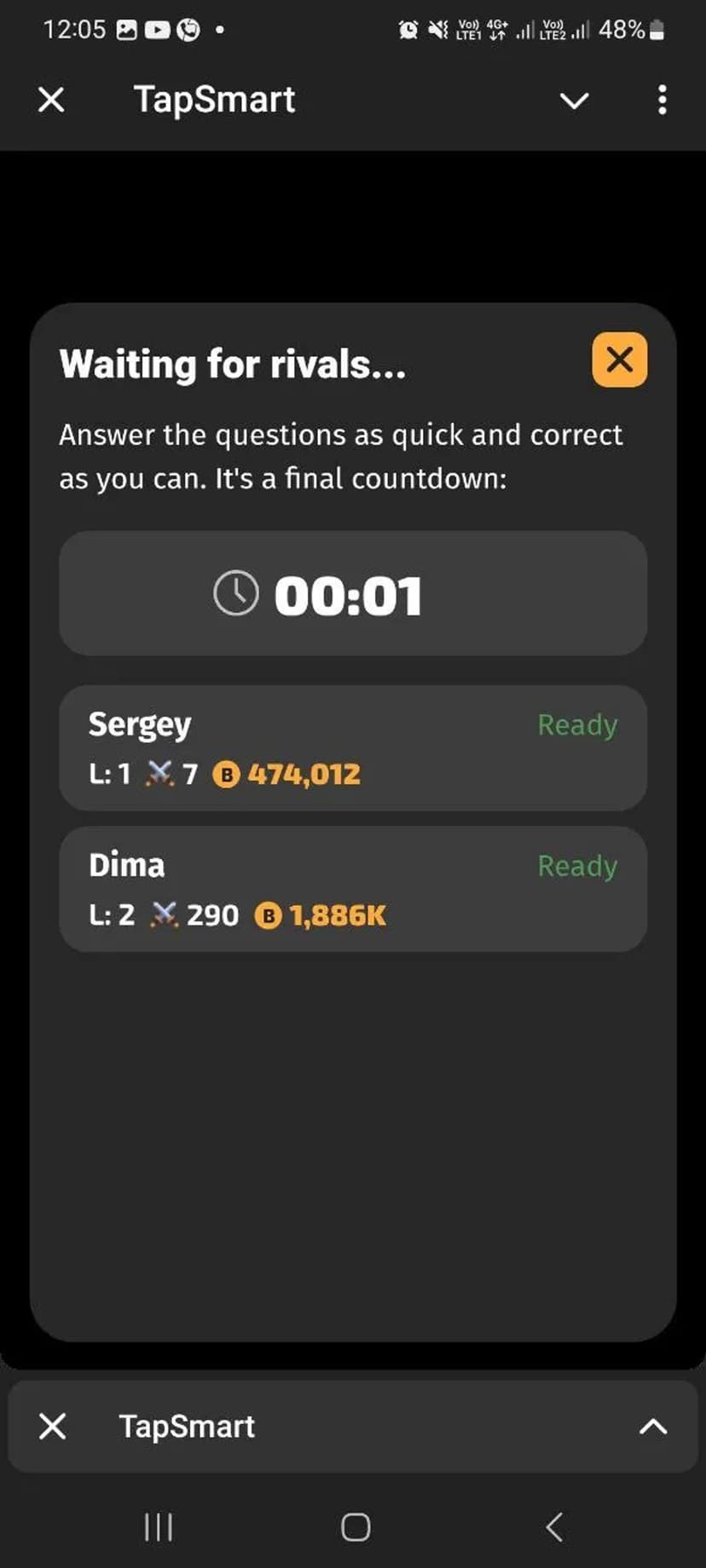The width and height of the screenshot is (706, 1568).
Task: Close the TapSmart mini app
Action: (x=52, y=100)
